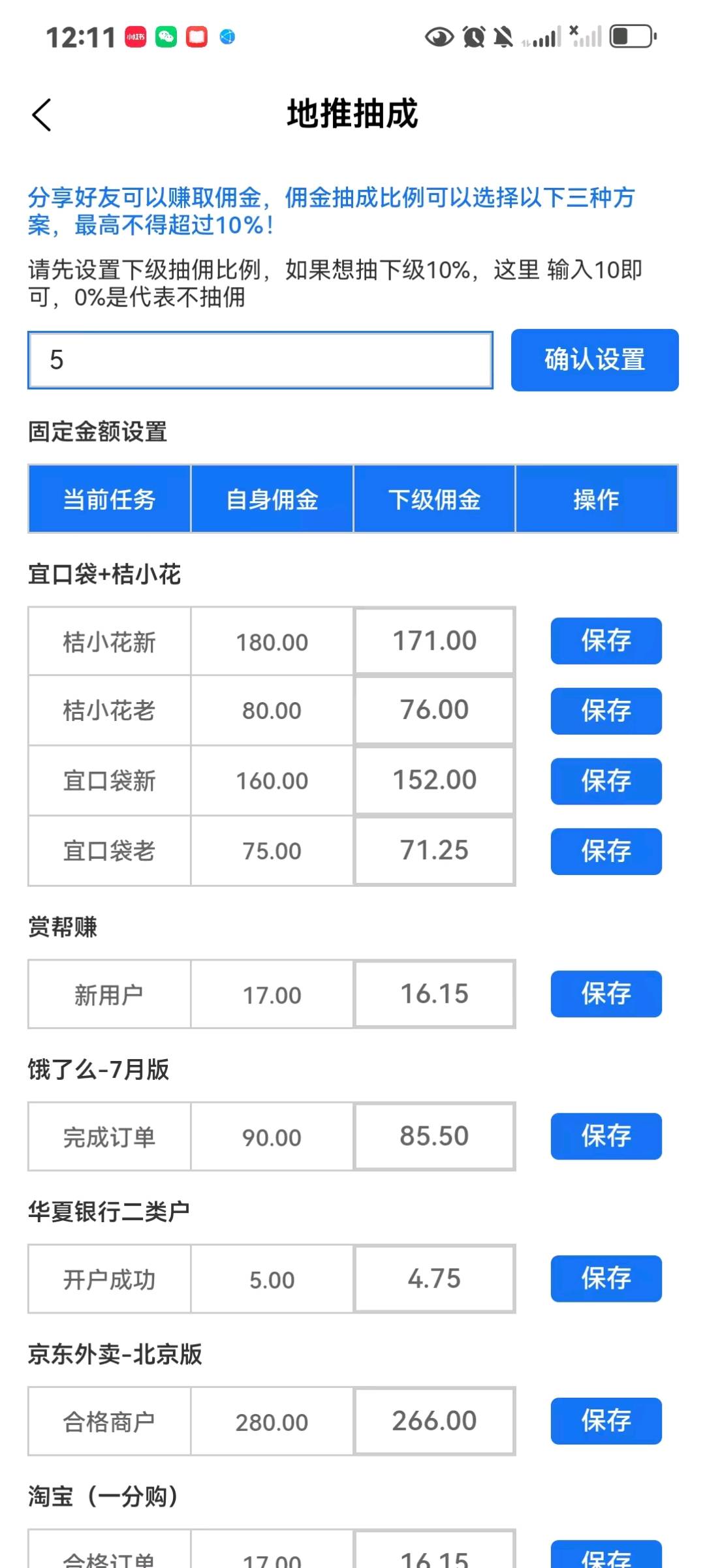Click the 171.00 下级佣金 input field
The height and width of the screenshot is (1568, 705).
[x=434, y=641]
